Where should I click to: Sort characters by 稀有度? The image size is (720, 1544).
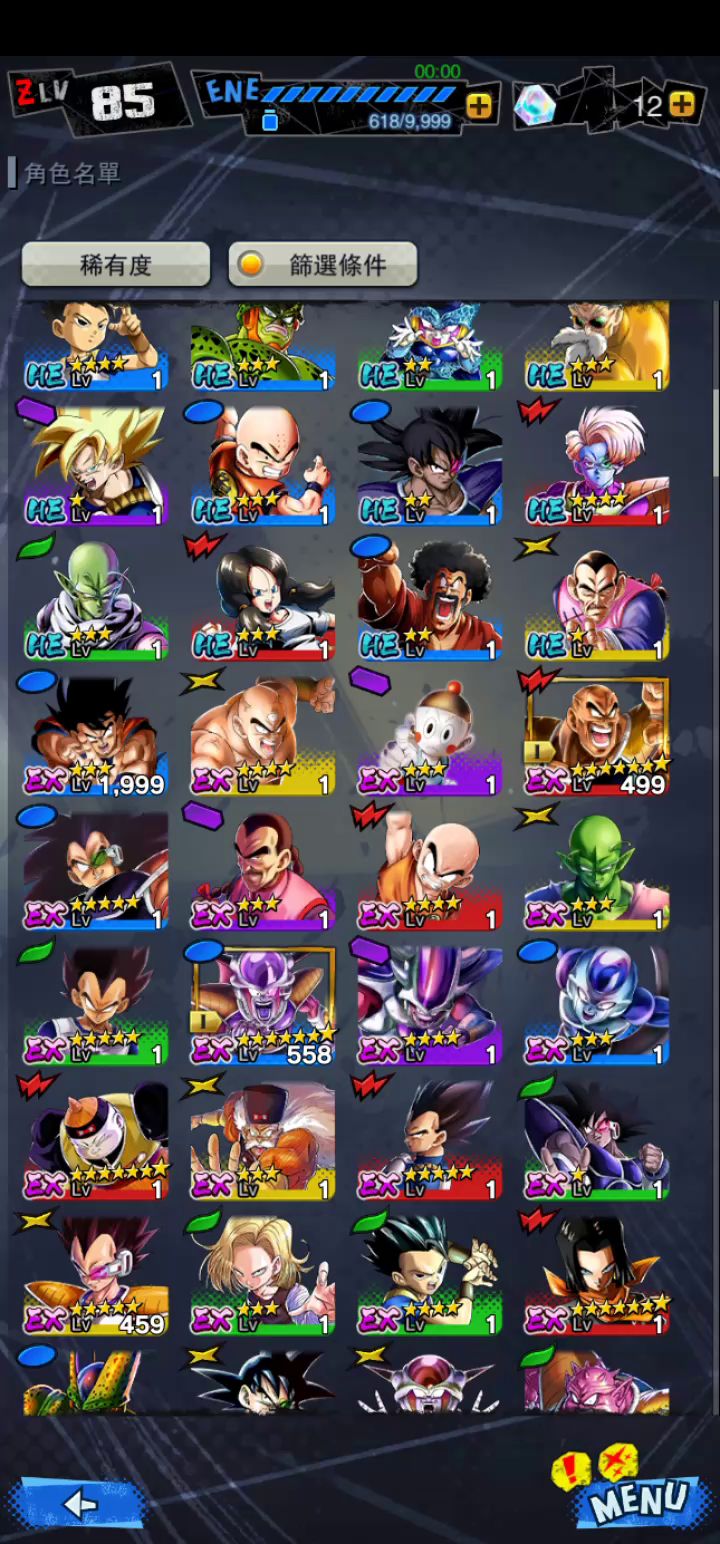click(116, 265)
